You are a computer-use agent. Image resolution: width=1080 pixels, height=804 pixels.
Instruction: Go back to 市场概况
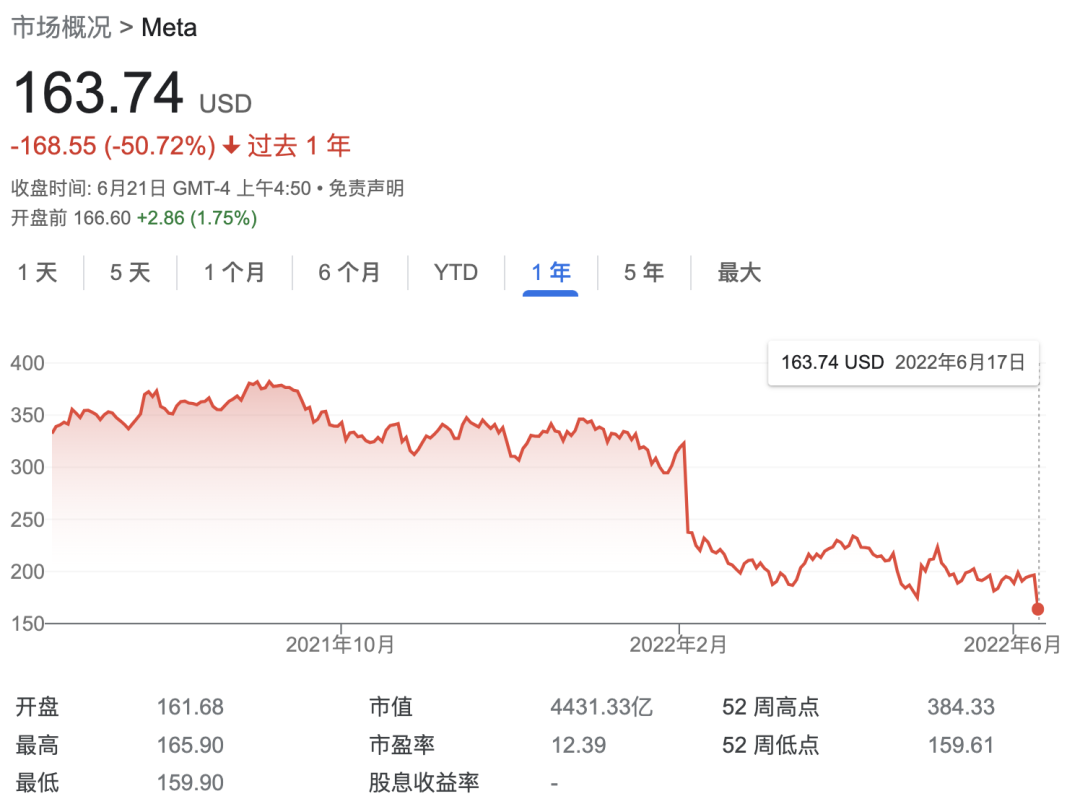pos(61,27)
